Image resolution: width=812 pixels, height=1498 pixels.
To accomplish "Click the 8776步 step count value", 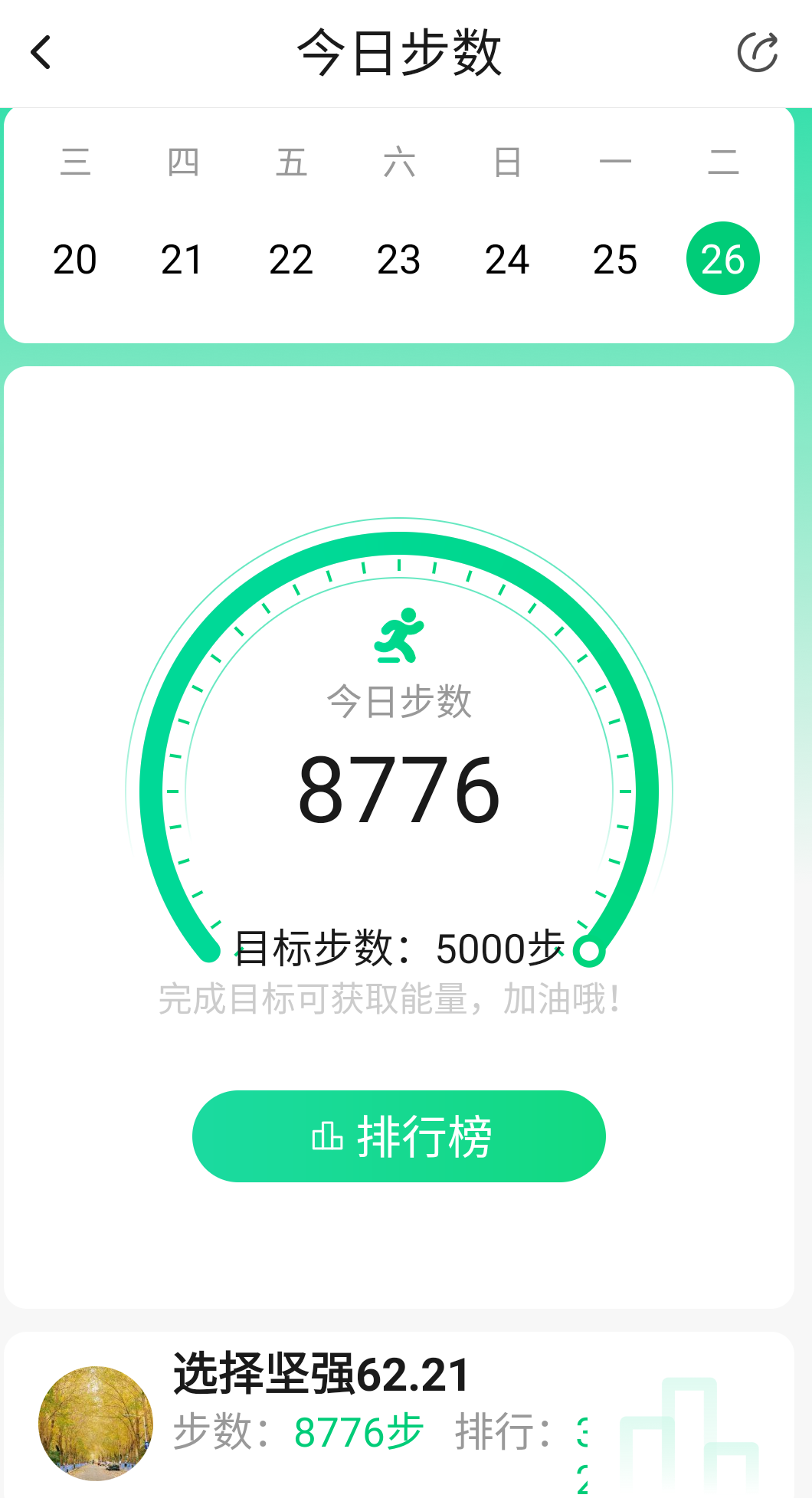I will coord(359,1431).
